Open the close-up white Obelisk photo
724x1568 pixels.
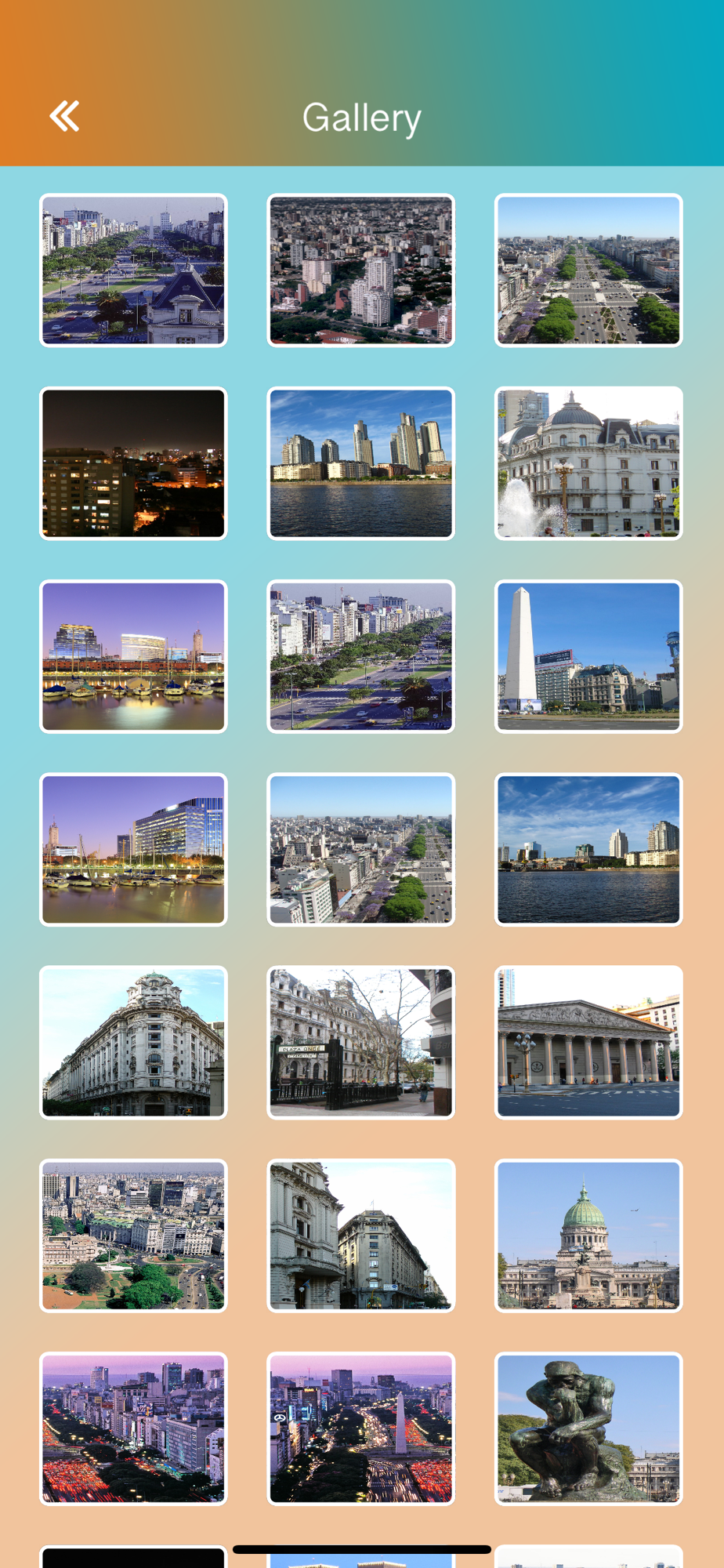(588, 656)
